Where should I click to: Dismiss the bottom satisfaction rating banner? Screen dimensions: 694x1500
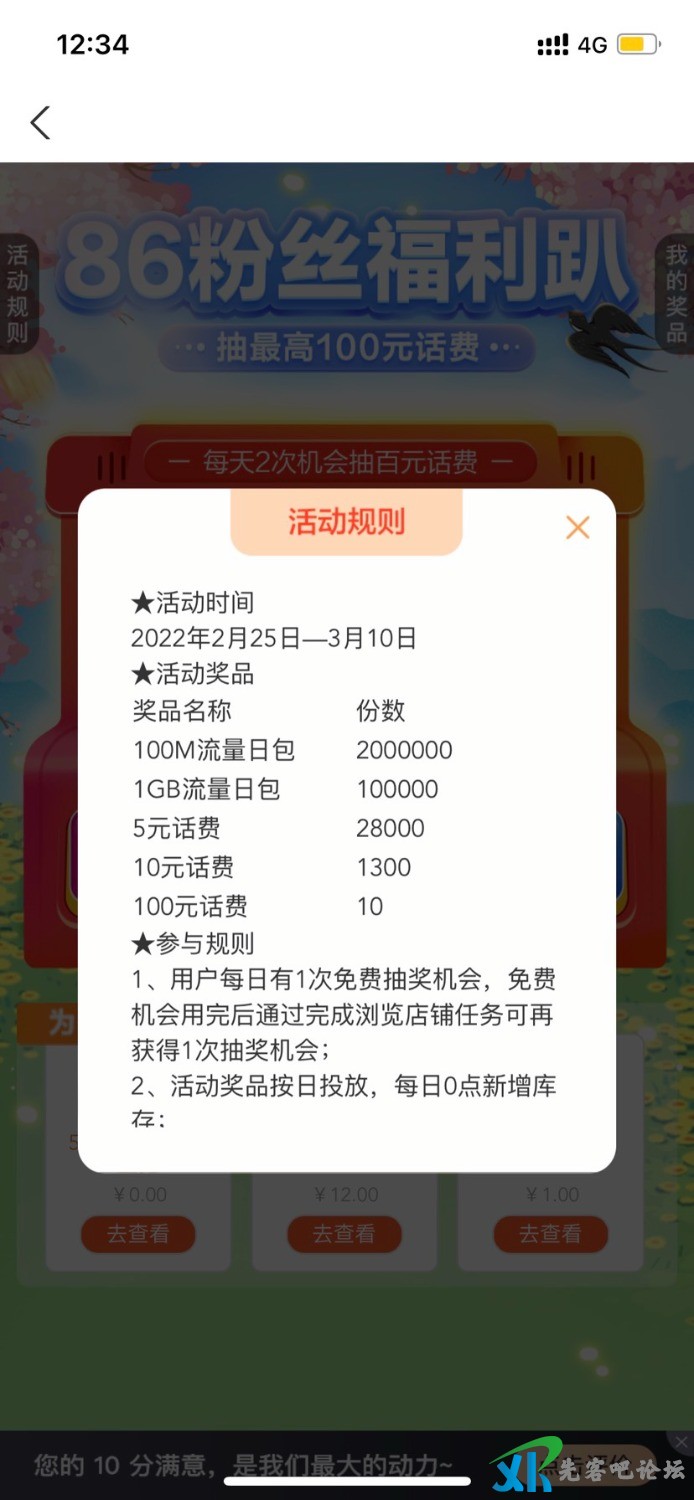682,1442
